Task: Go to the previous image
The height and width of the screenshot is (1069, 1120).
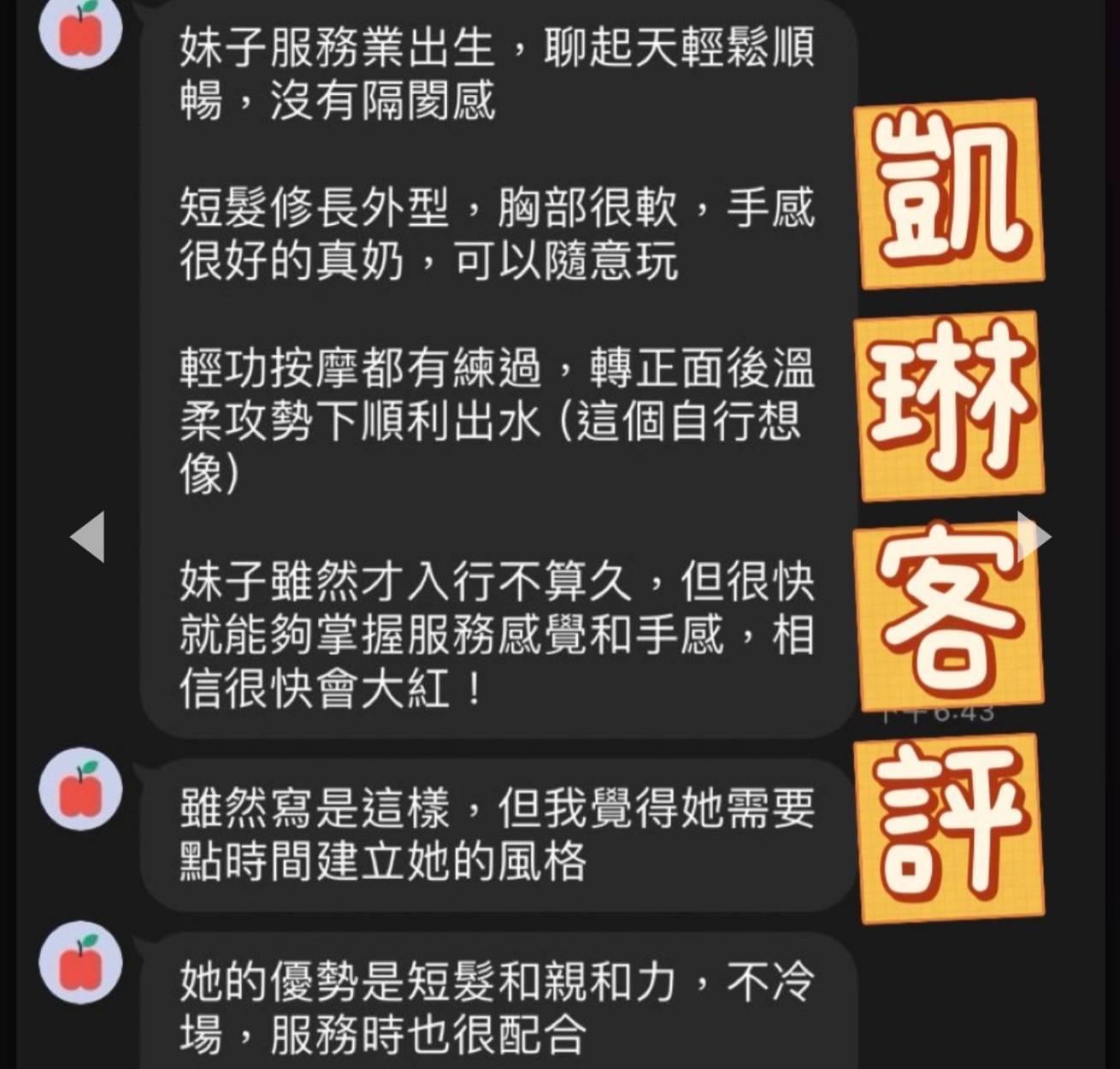Action: [87, 537]
